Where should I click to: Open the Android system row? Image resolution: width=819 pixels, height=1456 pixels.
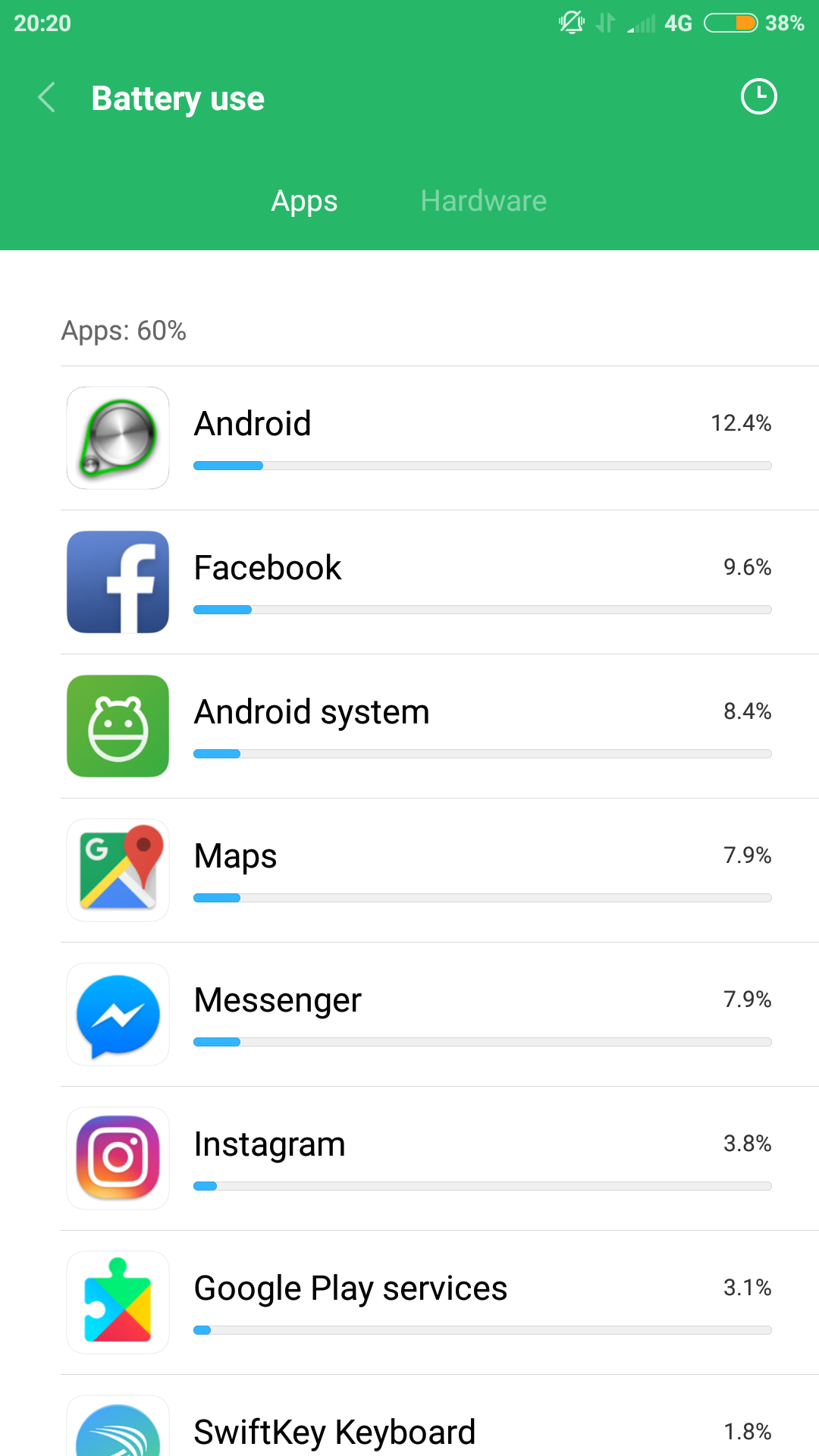(x=440, y=726)
